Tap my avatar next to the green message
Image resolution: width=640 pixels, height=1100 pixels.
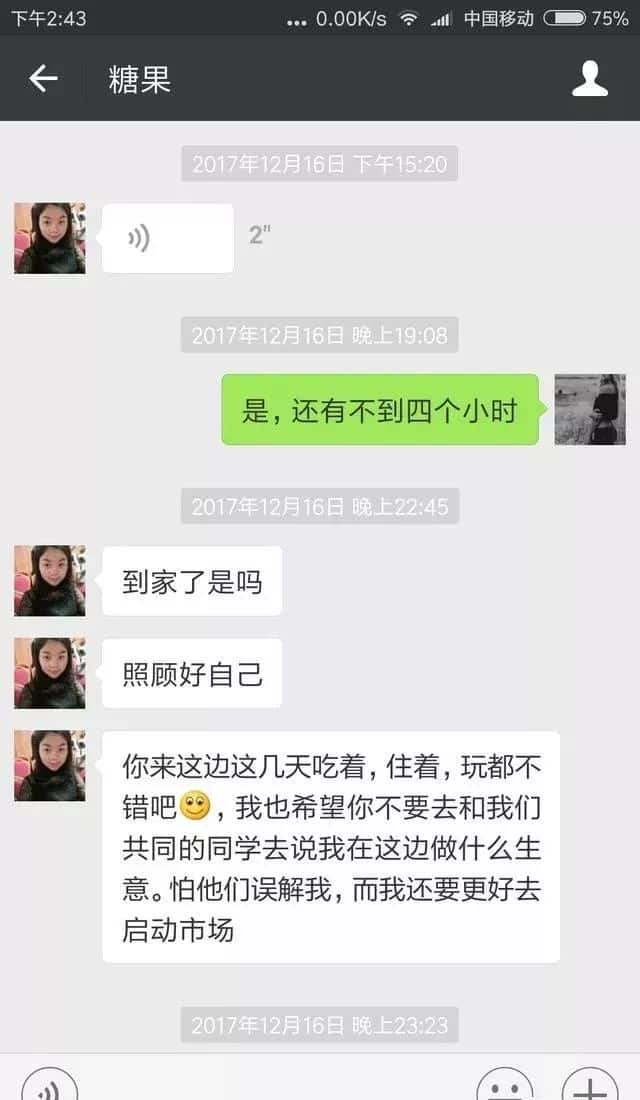[590, 409]
